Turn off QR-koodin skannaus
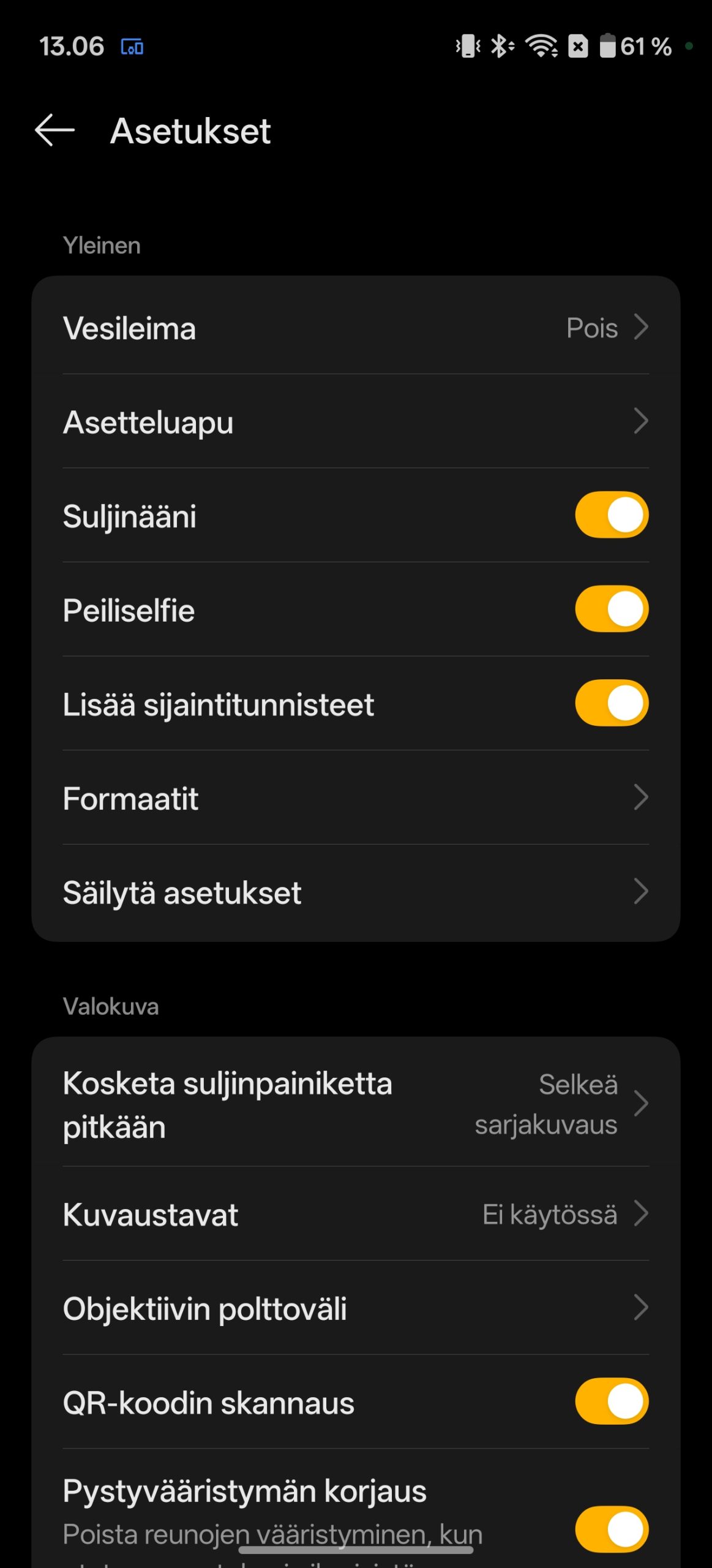The image size is (712, 1568). [x=611, y=1402]
